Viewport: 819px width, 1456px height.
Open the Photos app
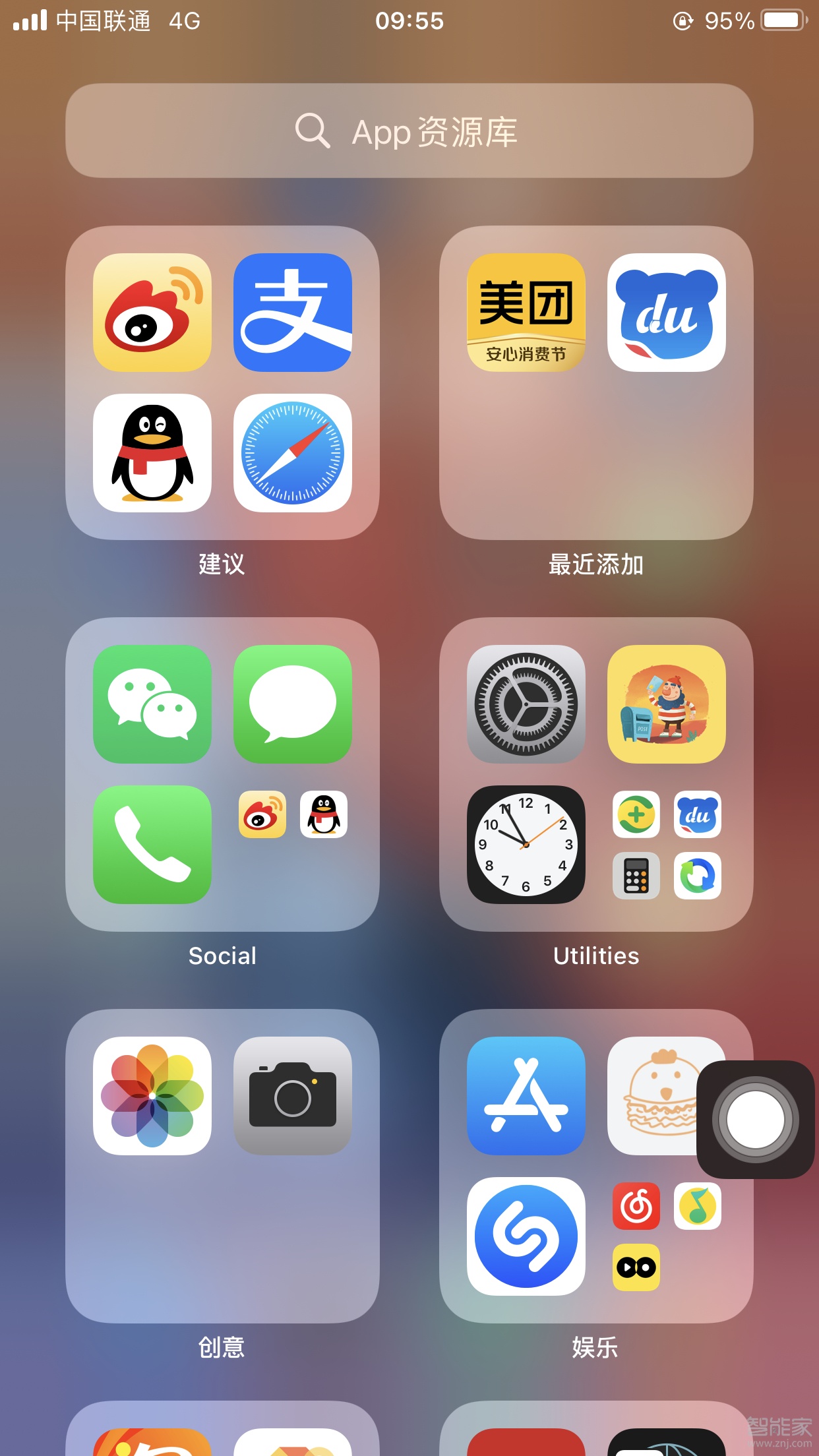click(151, 1096)
